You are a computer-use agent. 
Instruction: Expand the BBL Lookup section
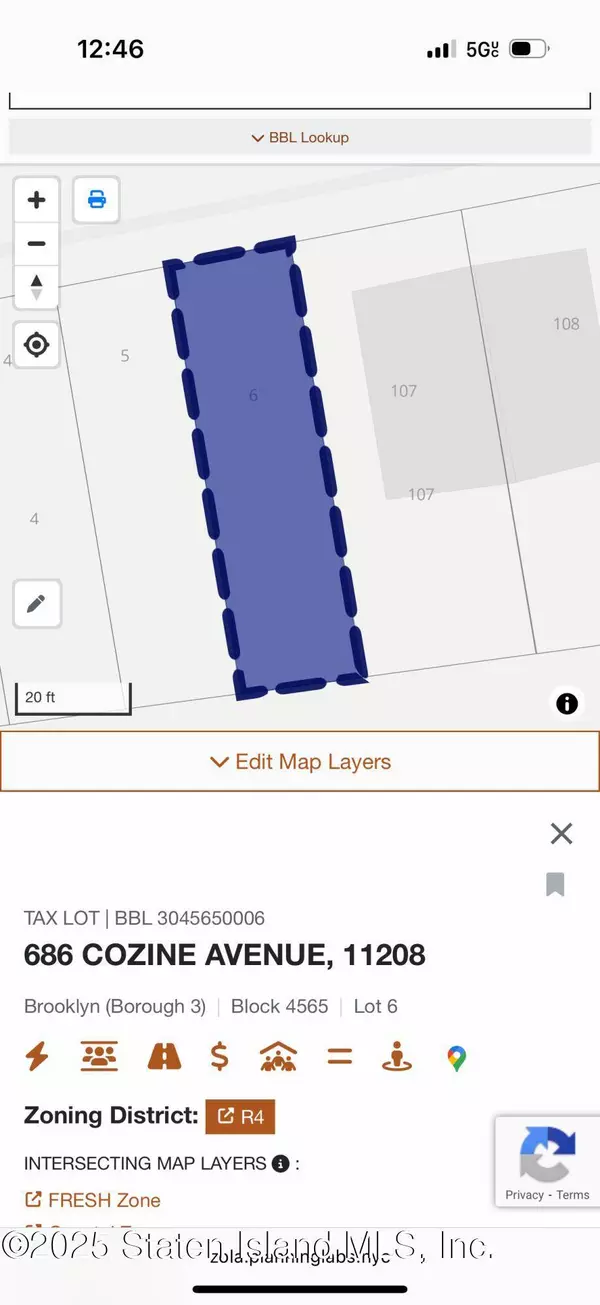coord(300,138)
